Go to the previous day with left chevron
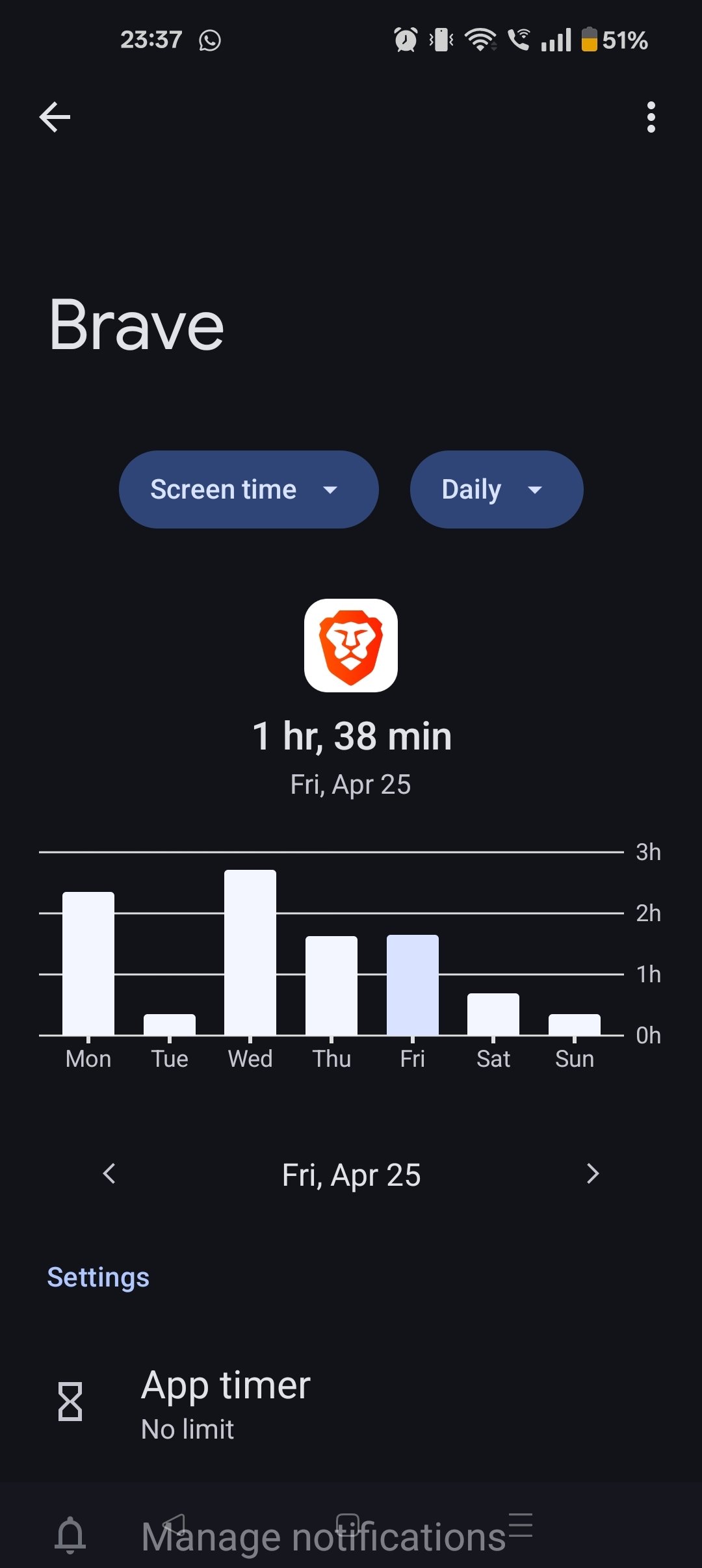The image size is (702, 1568). click(x=109, y=1174)
